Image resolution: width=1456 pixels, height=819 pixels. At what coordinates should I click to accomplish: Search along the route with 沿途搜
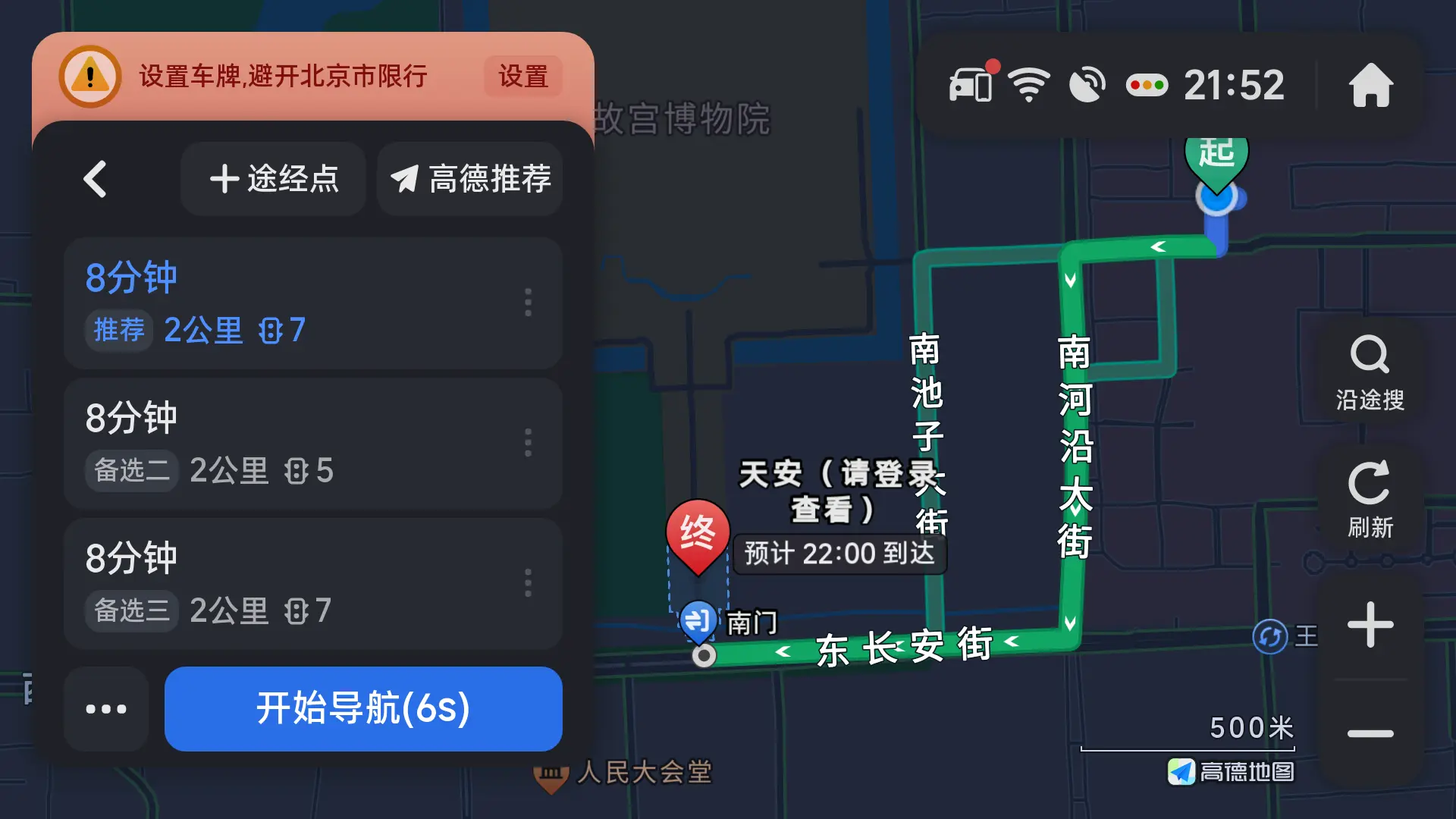1370,373
